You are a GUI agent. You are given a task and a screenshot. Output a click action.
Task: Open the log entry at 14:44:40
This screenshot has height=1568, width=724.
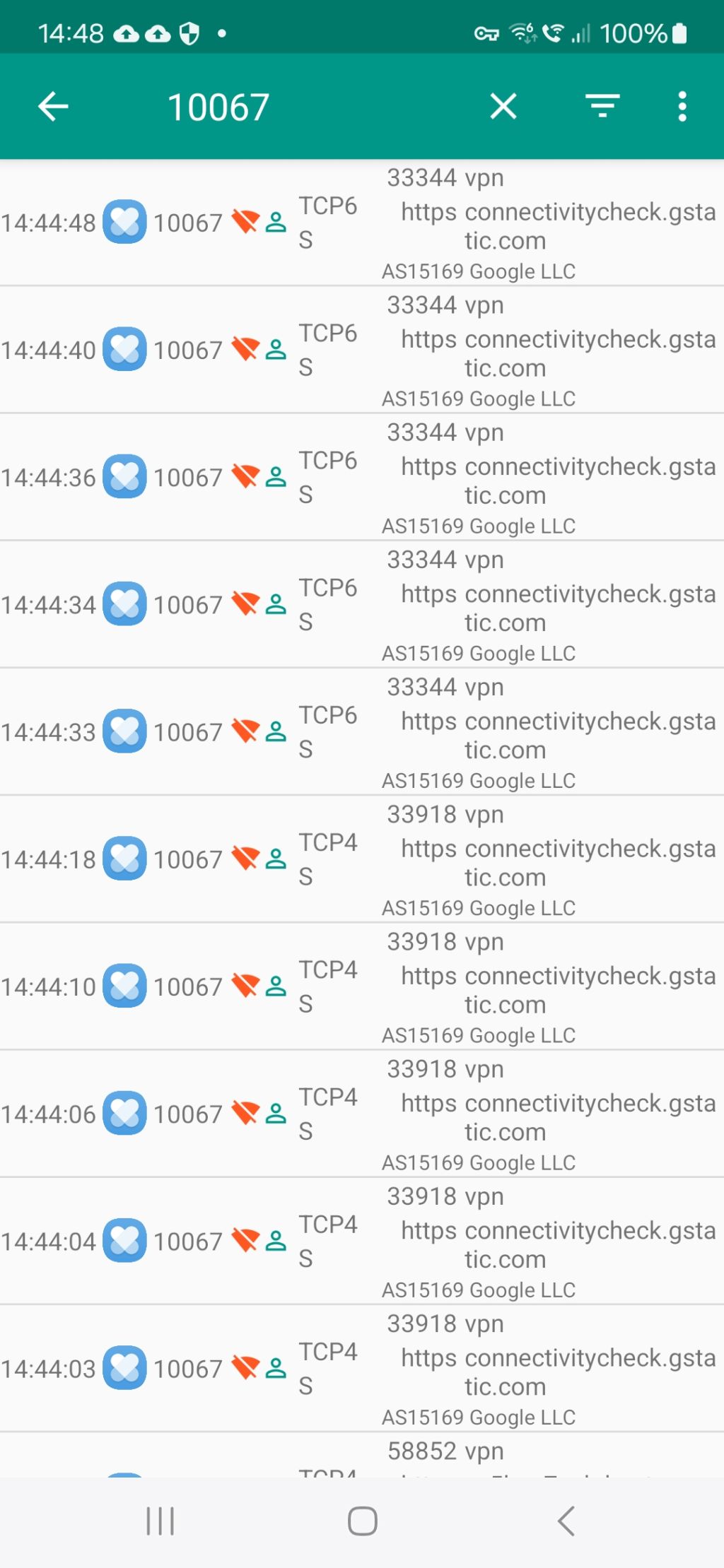tap(362, 350)
